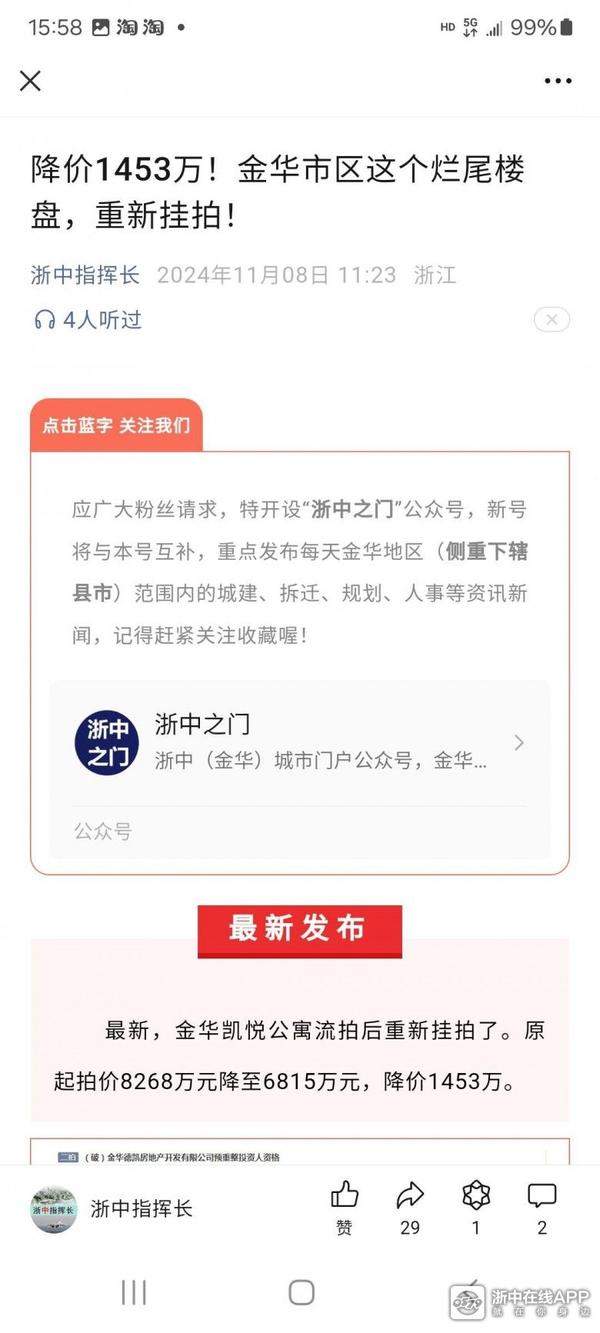The image size is (600, 1333).
Task: Dismiss the listening bar
Action: 551,320
